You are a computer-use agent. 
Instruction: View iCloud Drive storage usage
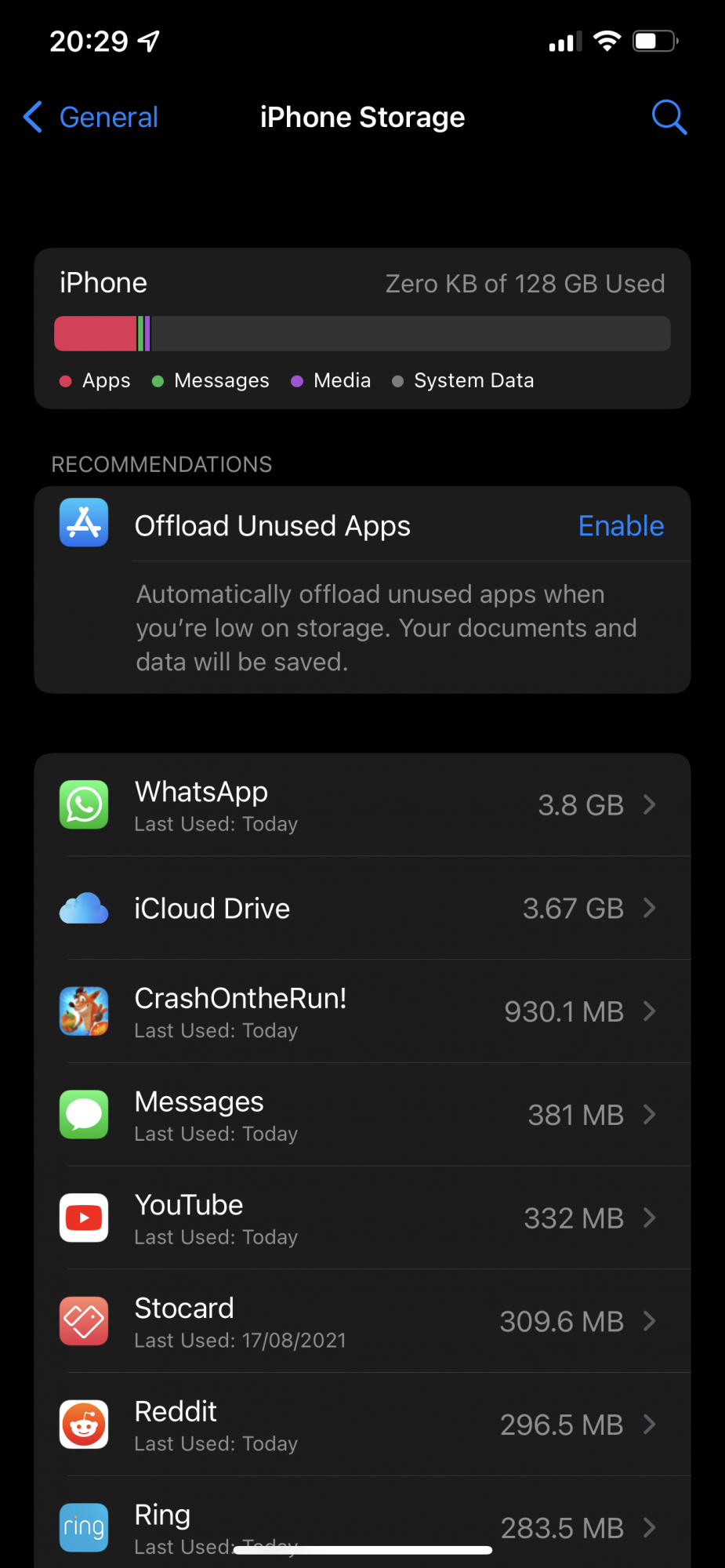coord(362,909)
